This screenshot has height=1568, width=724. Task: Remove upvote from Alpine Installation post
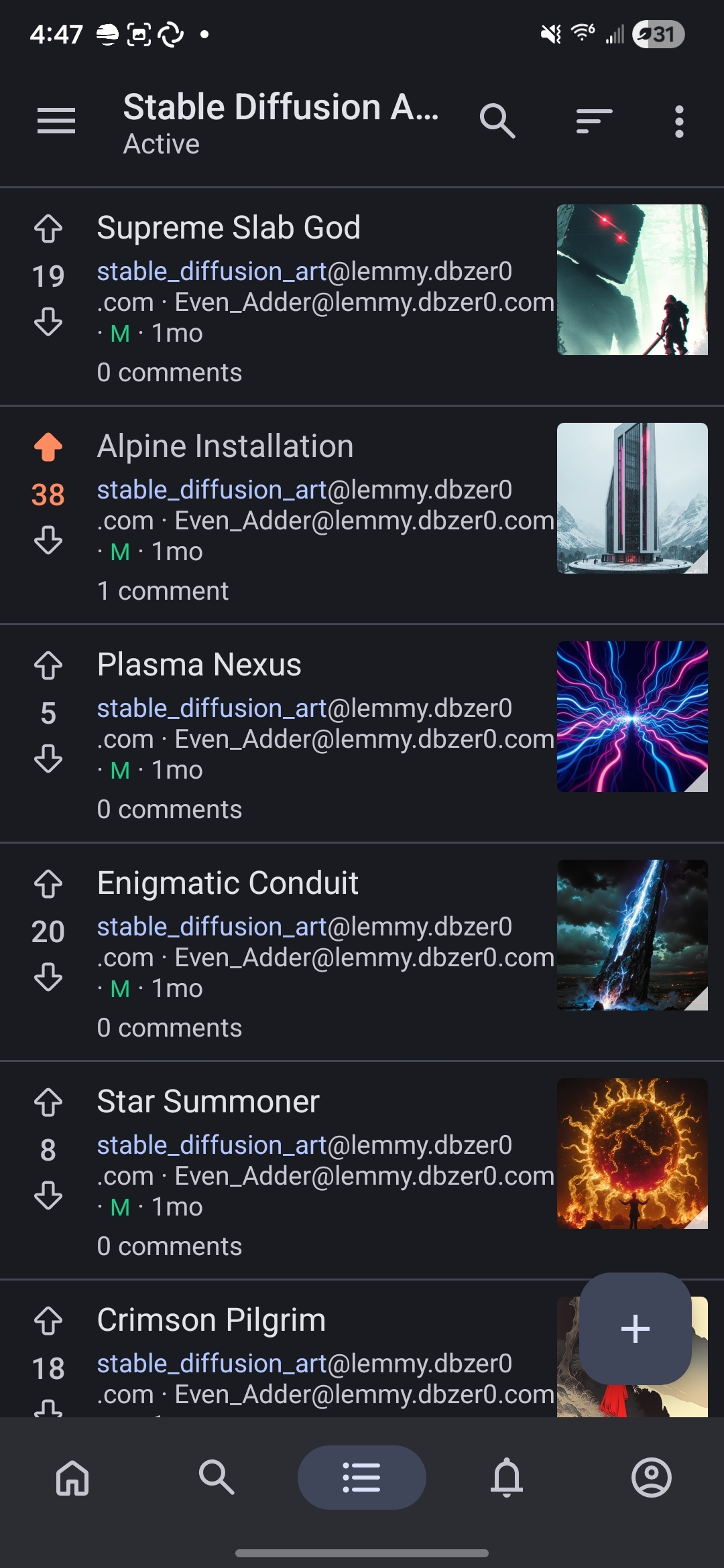point(48,447)
